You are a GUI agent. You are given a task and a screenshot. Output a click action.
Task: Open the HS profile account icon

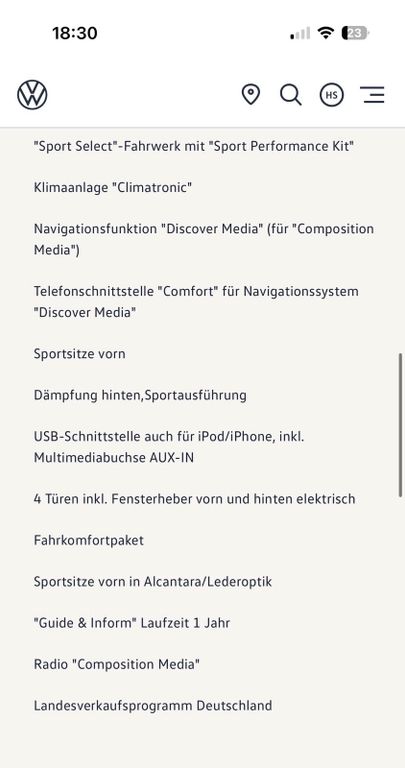332,95
